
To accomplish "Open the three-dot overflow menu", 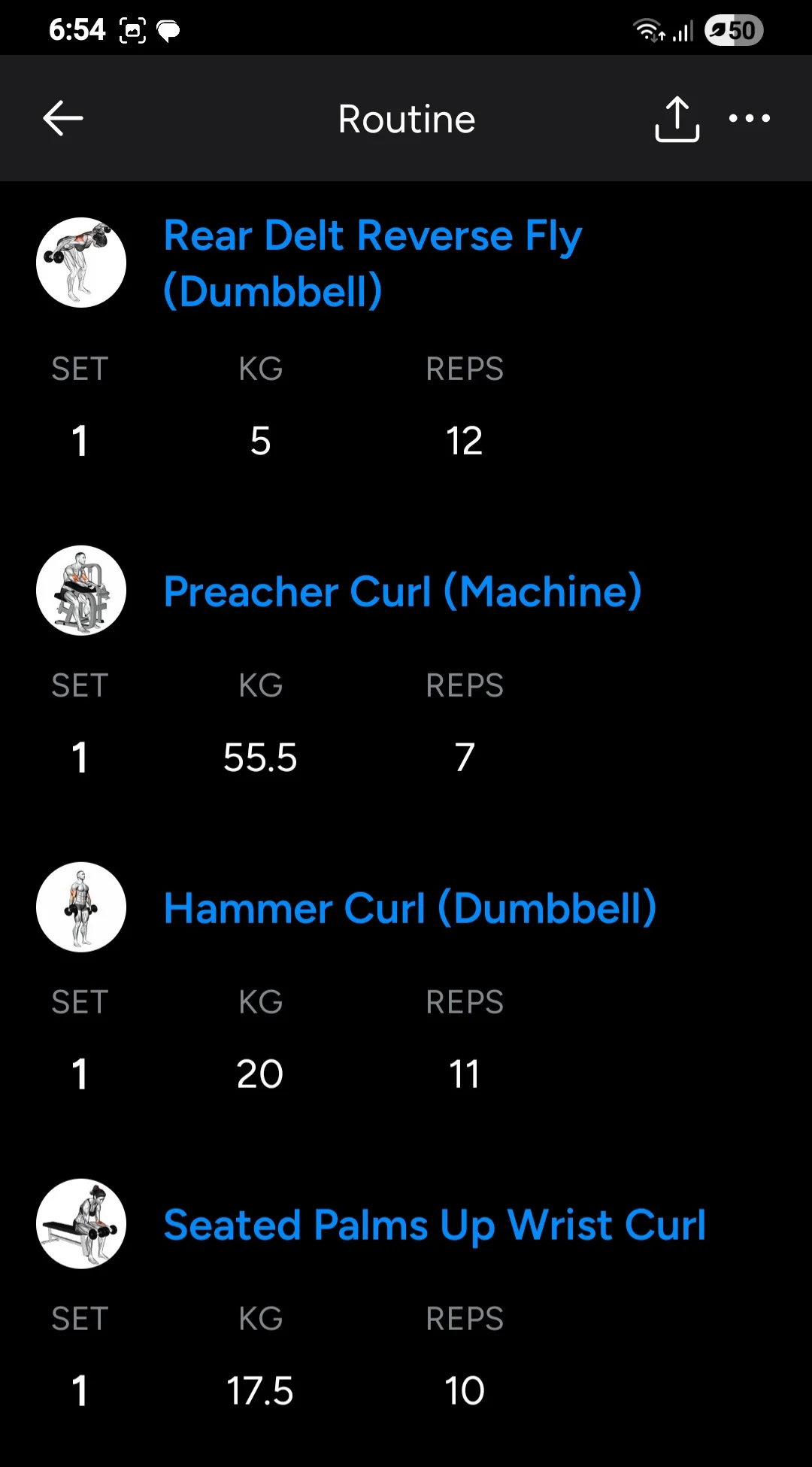I will tap(749, 119).
